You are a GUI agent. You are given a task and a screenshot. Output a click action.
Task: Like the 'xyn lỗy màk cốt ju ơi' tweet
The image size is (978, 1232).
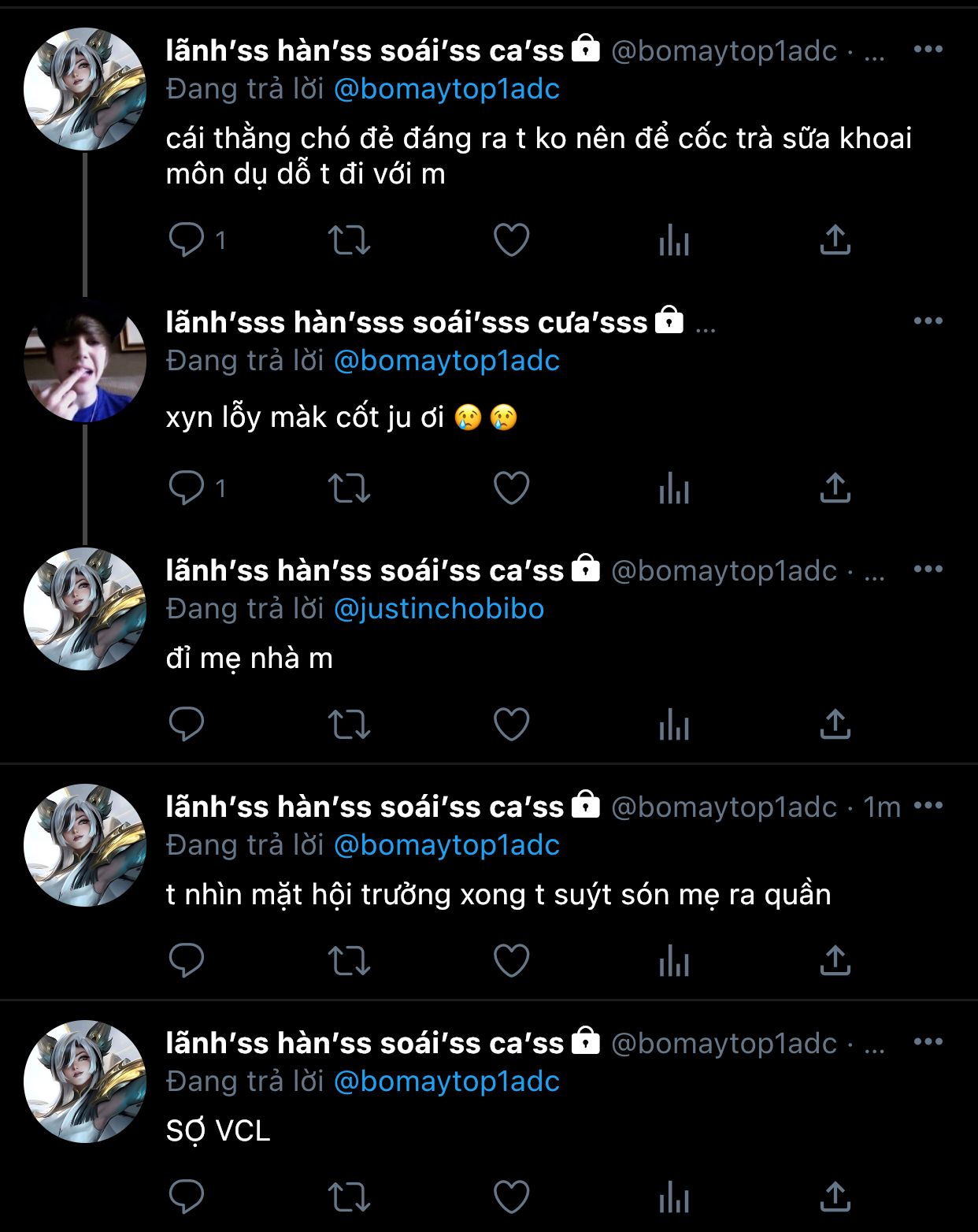point(511,488)
